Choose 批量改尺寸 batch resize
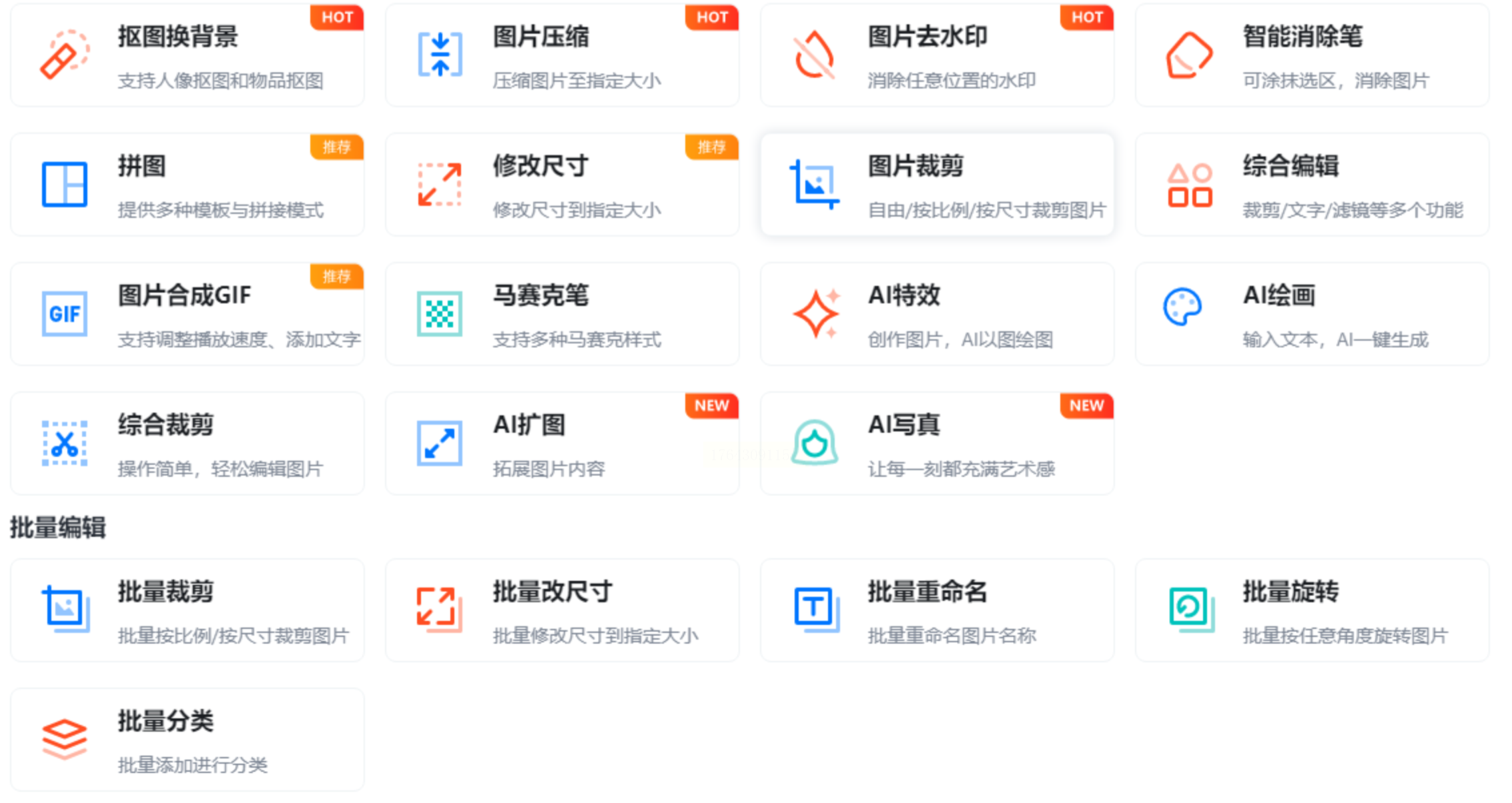Viewport: 1512px width, 803px height. (x=562, y=610)
